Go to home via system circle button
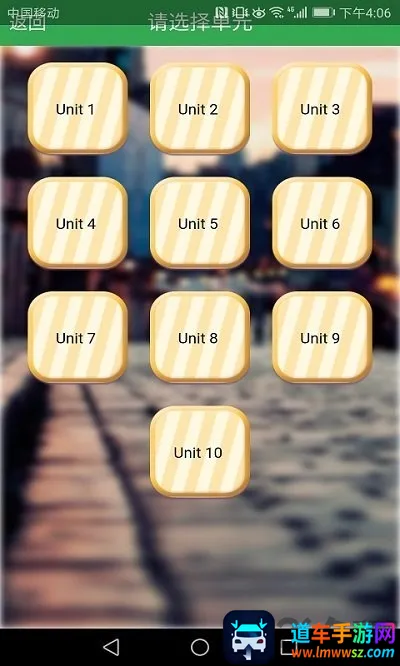The image size is (400, 666). coord(200,647)
